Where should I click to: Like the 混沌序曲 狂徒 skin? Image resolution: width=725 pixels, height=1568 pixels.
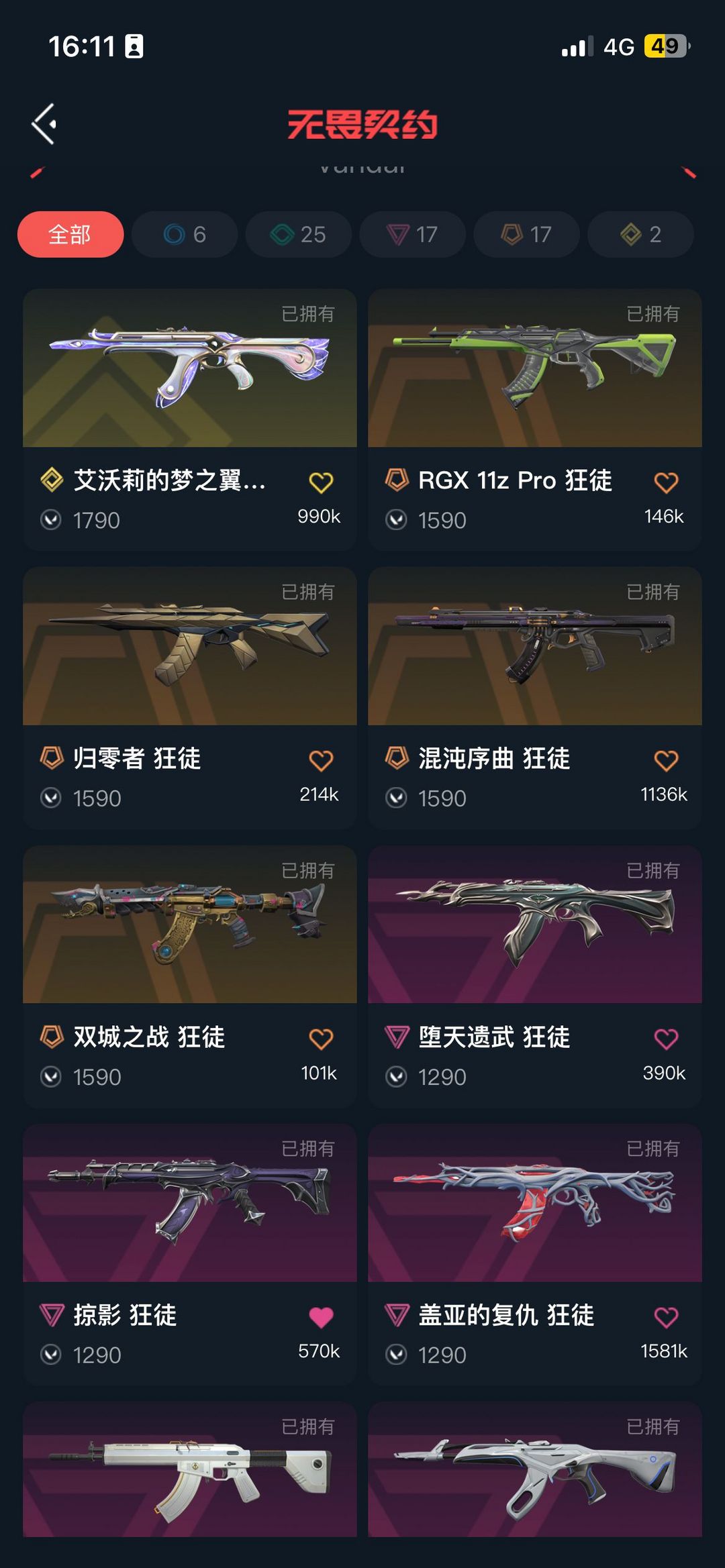pos(666,760)
